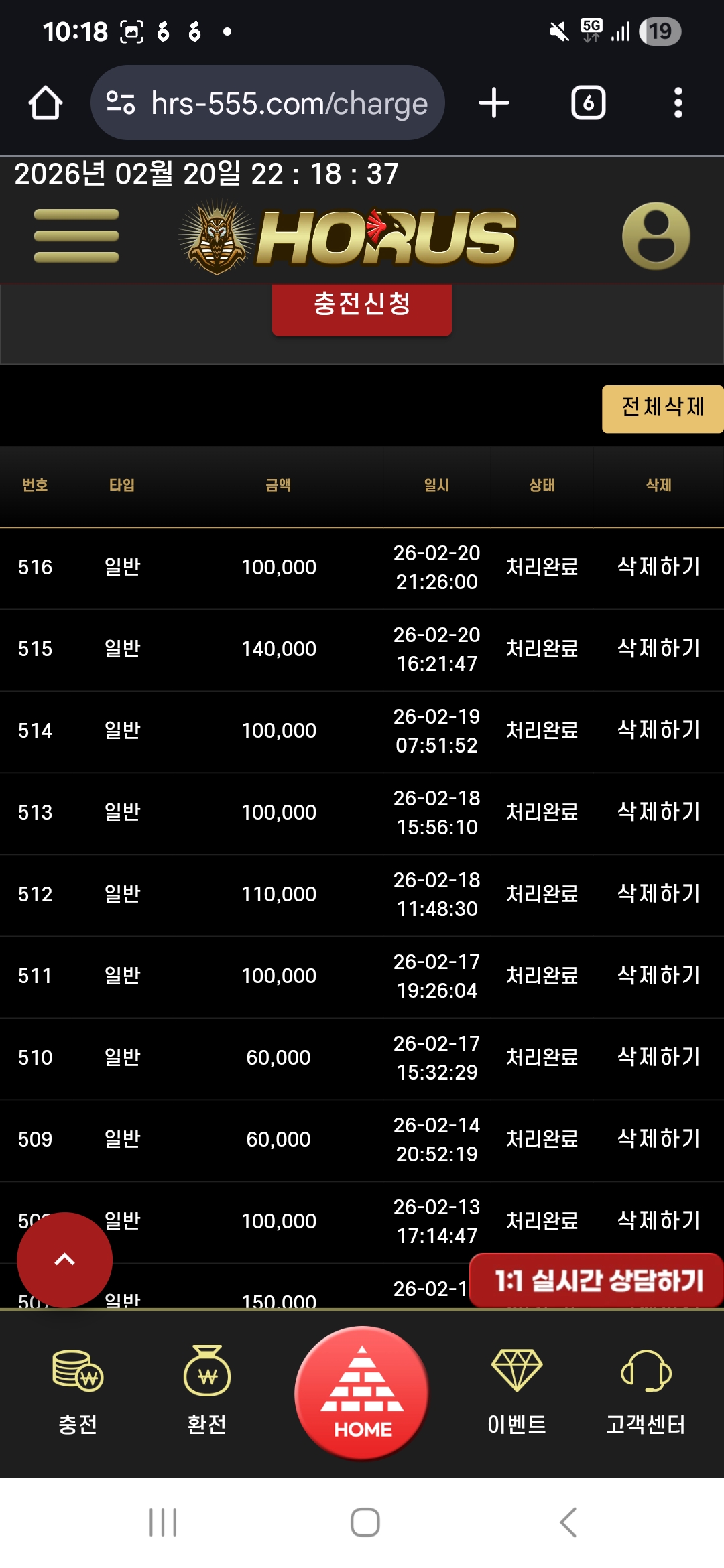Open the 1:1 실시간 상담하기 chat
This screenshot has height=1568, width=724.
pos(597,1281)
